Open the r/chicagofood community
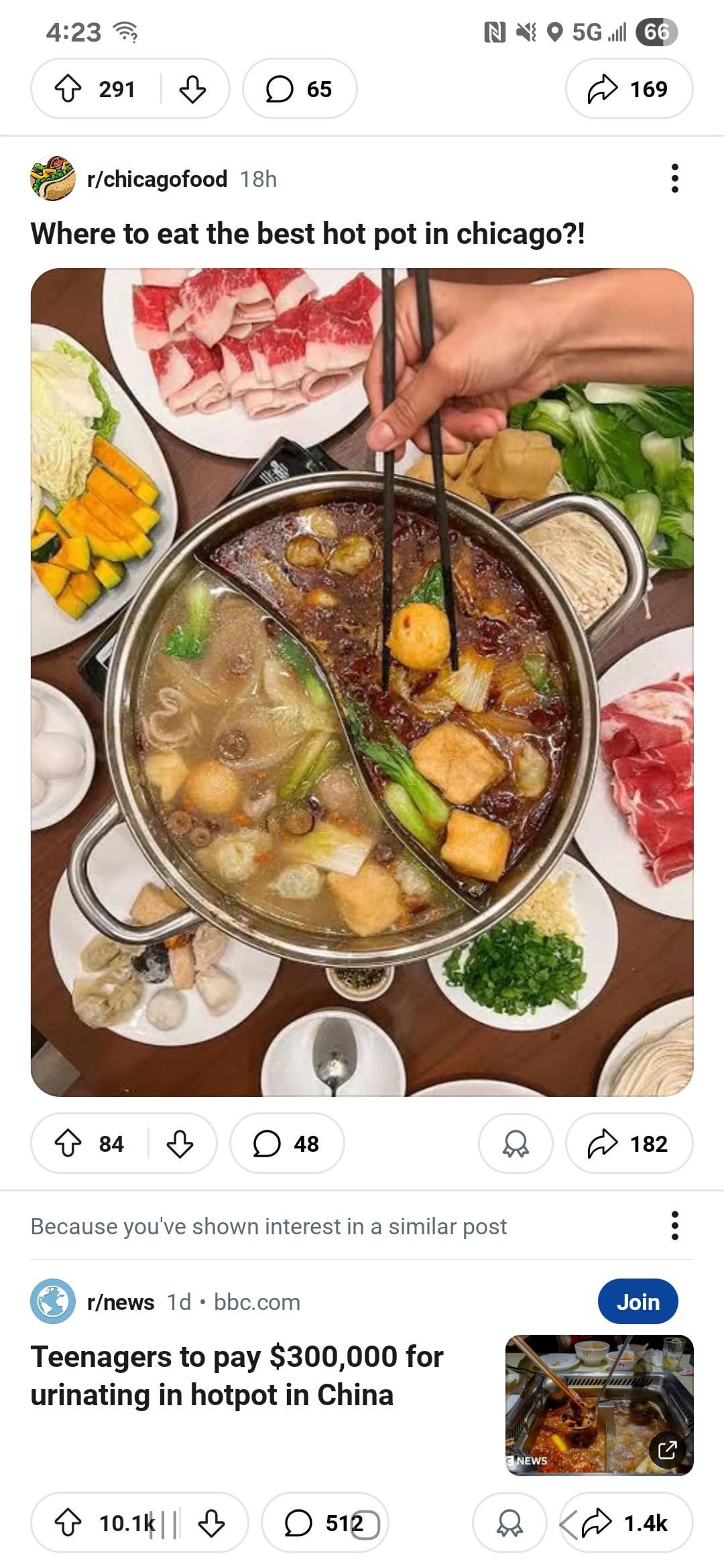This screenshot has width=724, height=1568. pos(157,179)
